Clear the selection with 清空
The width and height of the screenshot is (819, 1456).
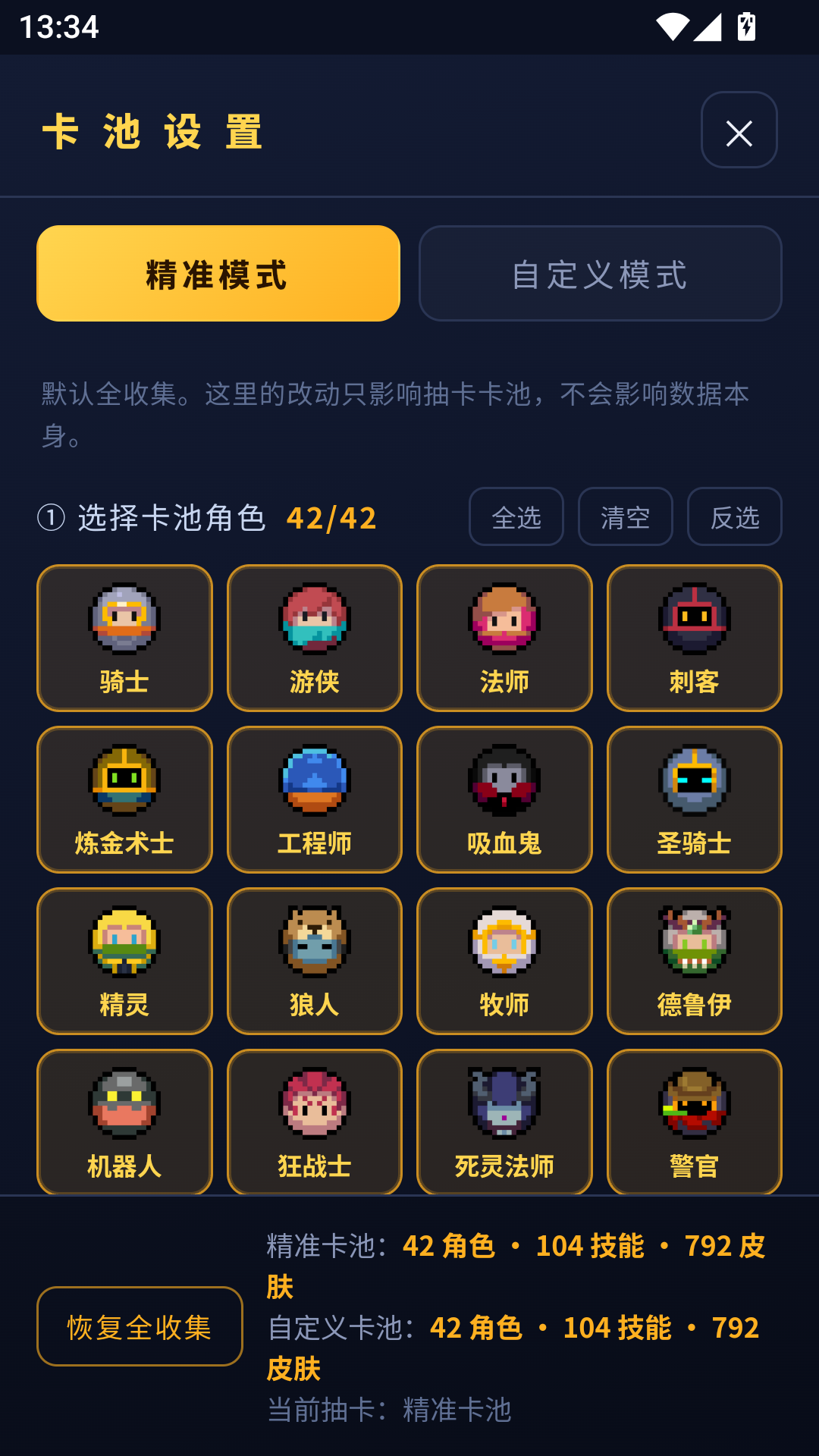(x=626, y=517)
